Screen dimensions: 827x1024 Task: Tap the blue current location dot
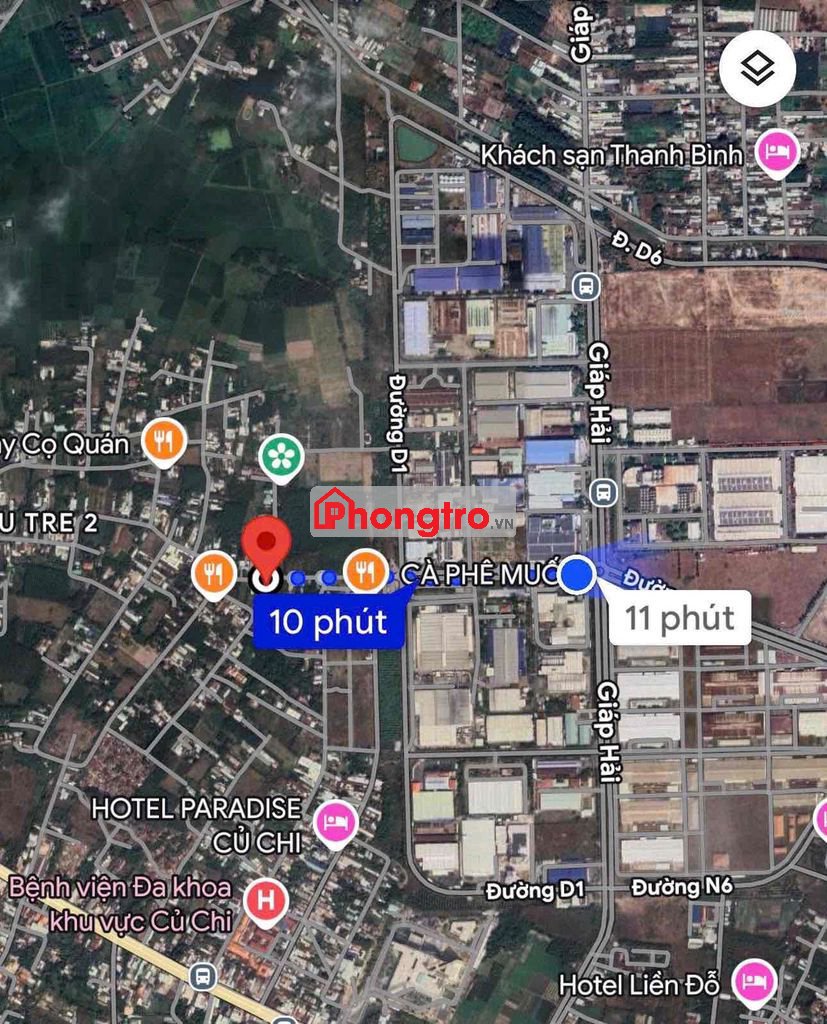tap(577, 574)
